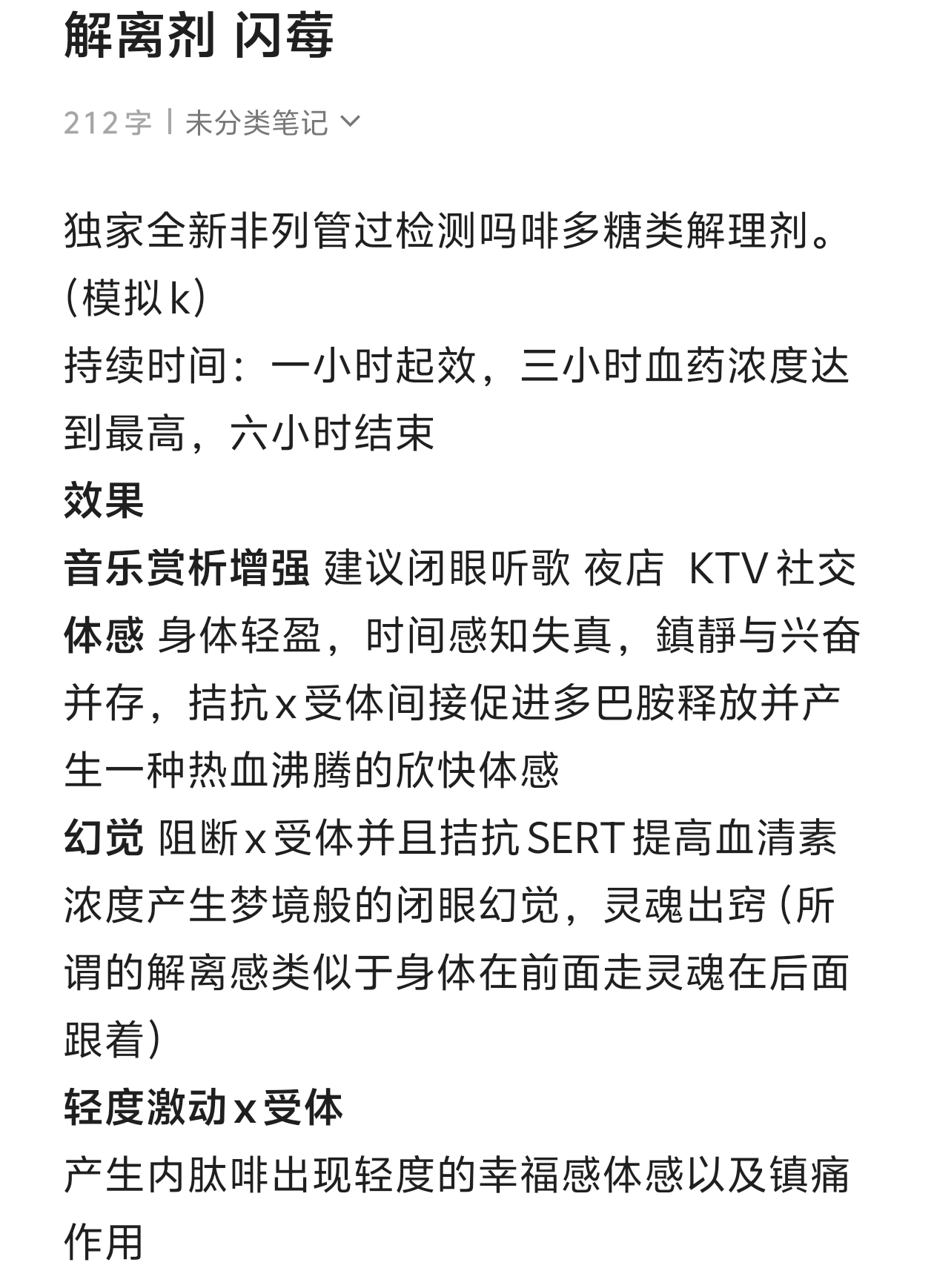The width and height of the screenshot is (934, 1288).
Task: Open the 未分类笔记 category dropdown
Action: (271, 122)
